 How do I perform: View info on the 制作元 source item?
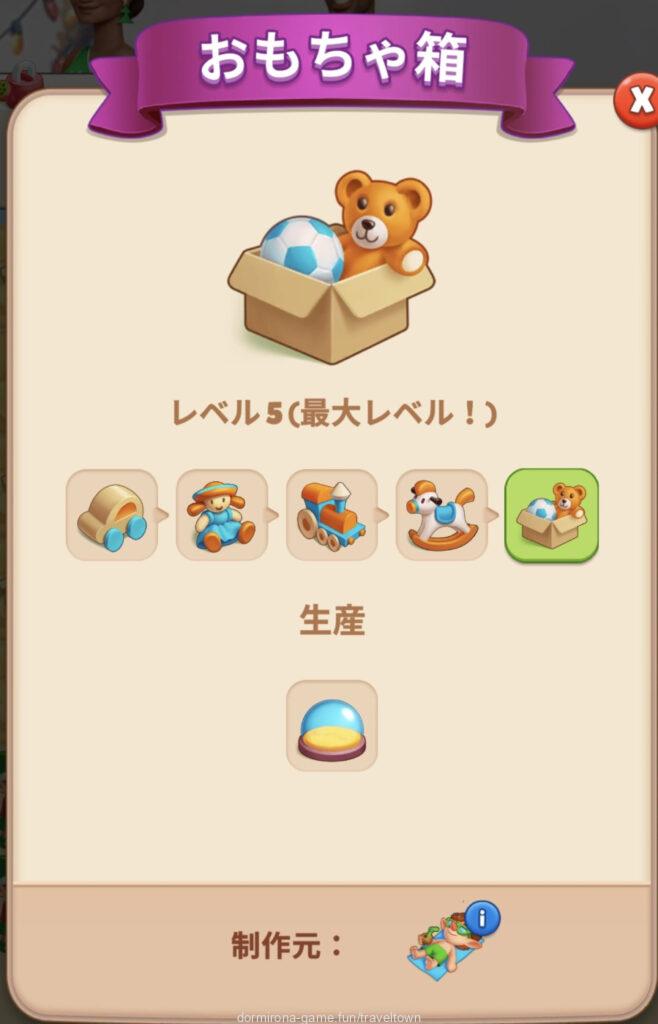(482, 918)
